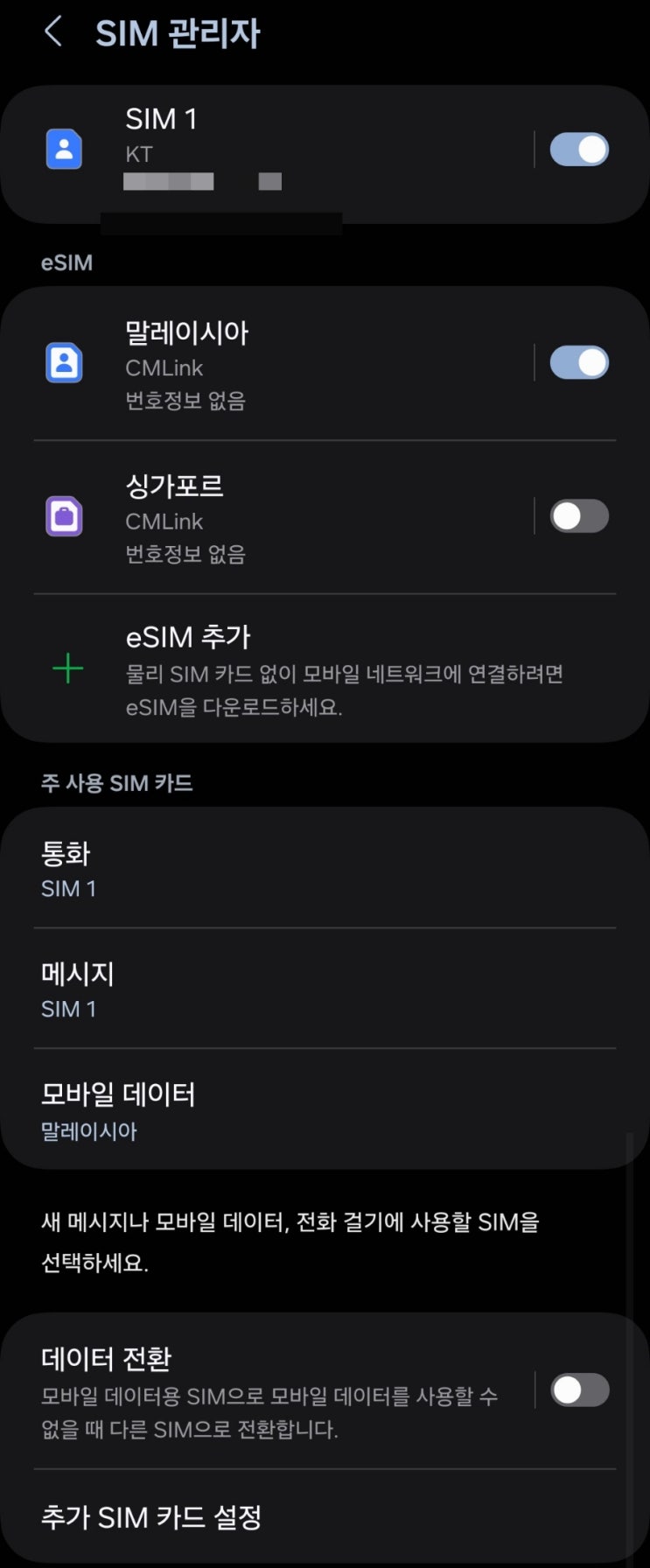Viewport: 650px width, 1568px height.
Task: Disable the 말레이시아 eSIM switch
Action: coord(578,362)
